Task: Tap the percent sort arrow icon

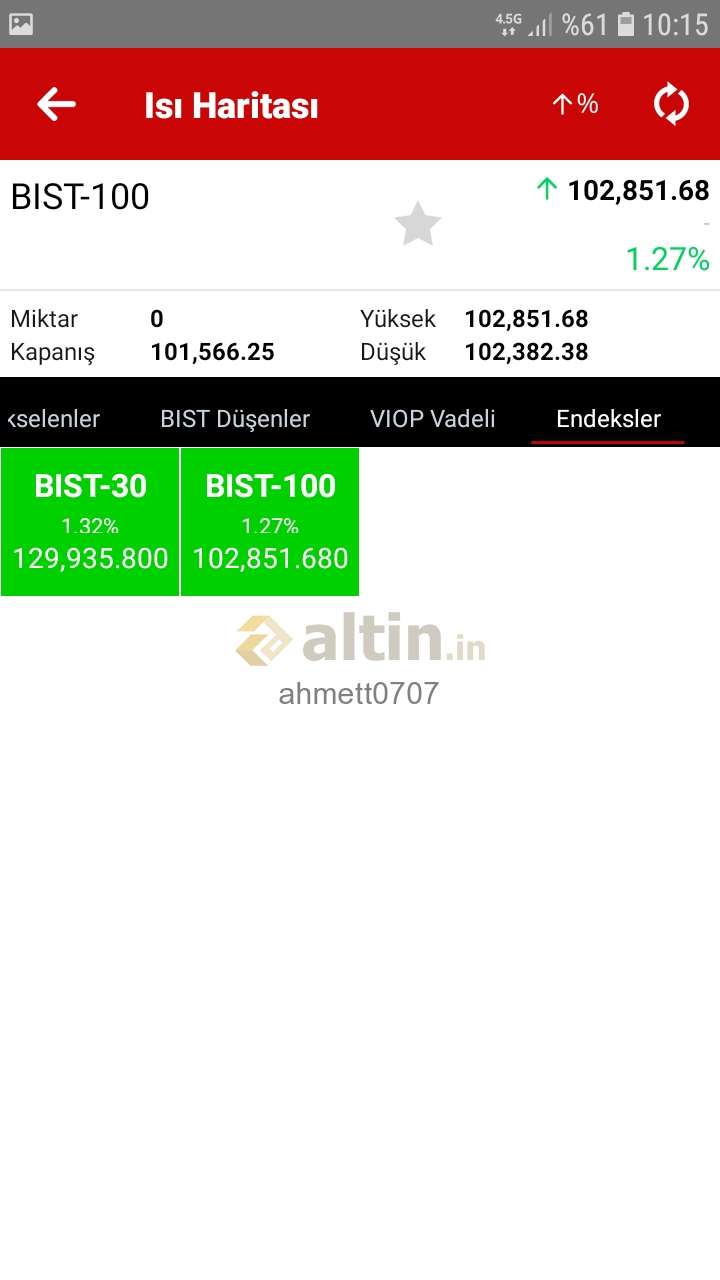Action: click(x=575, y=104)
